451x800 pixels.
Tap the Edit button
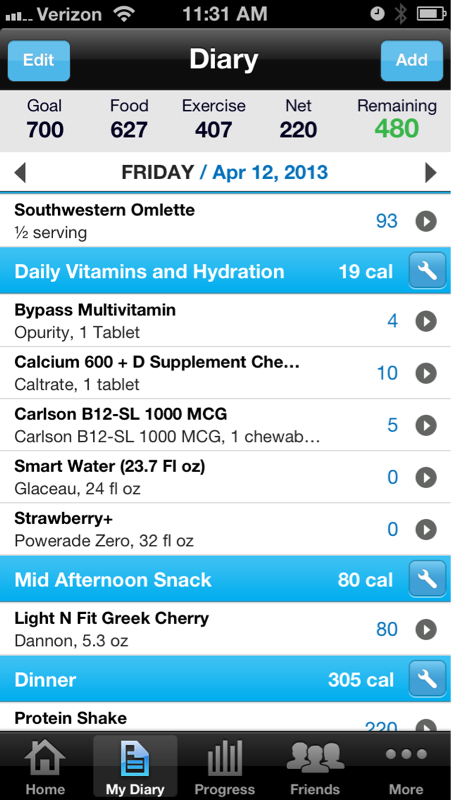[39, 61]
